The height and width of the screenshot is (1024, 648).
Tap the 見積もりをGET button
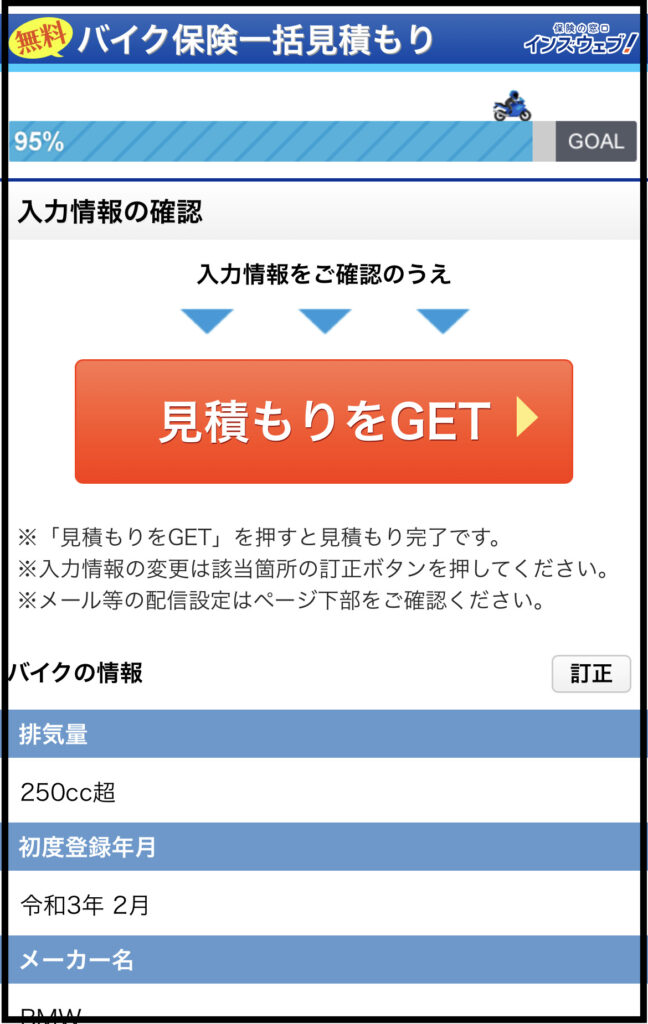(x=323, y=421)
